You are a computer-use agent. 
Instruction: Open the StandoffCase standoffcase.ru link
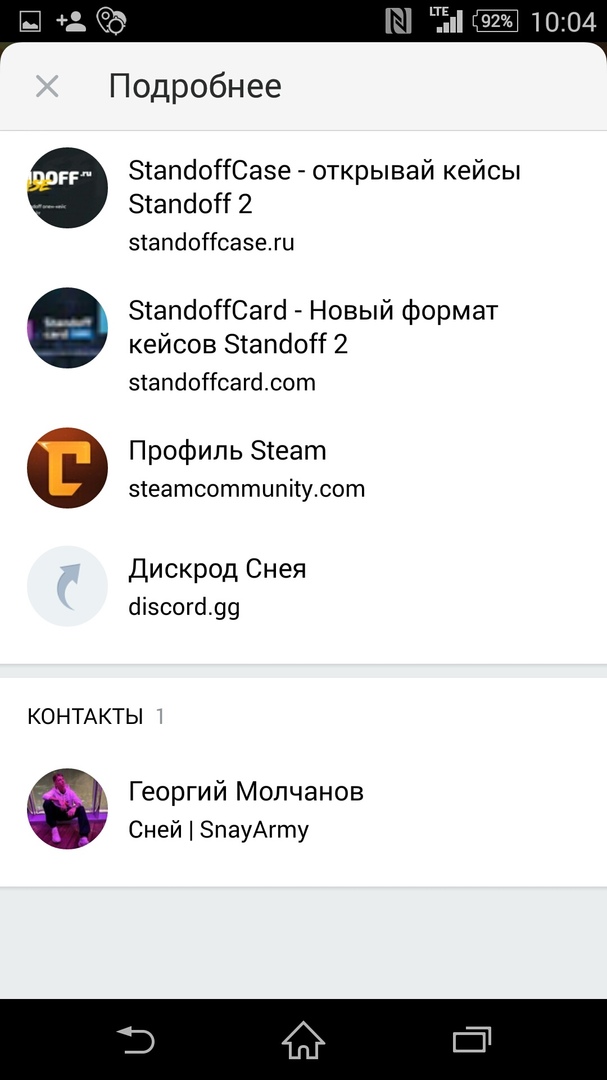click(303, 205)
